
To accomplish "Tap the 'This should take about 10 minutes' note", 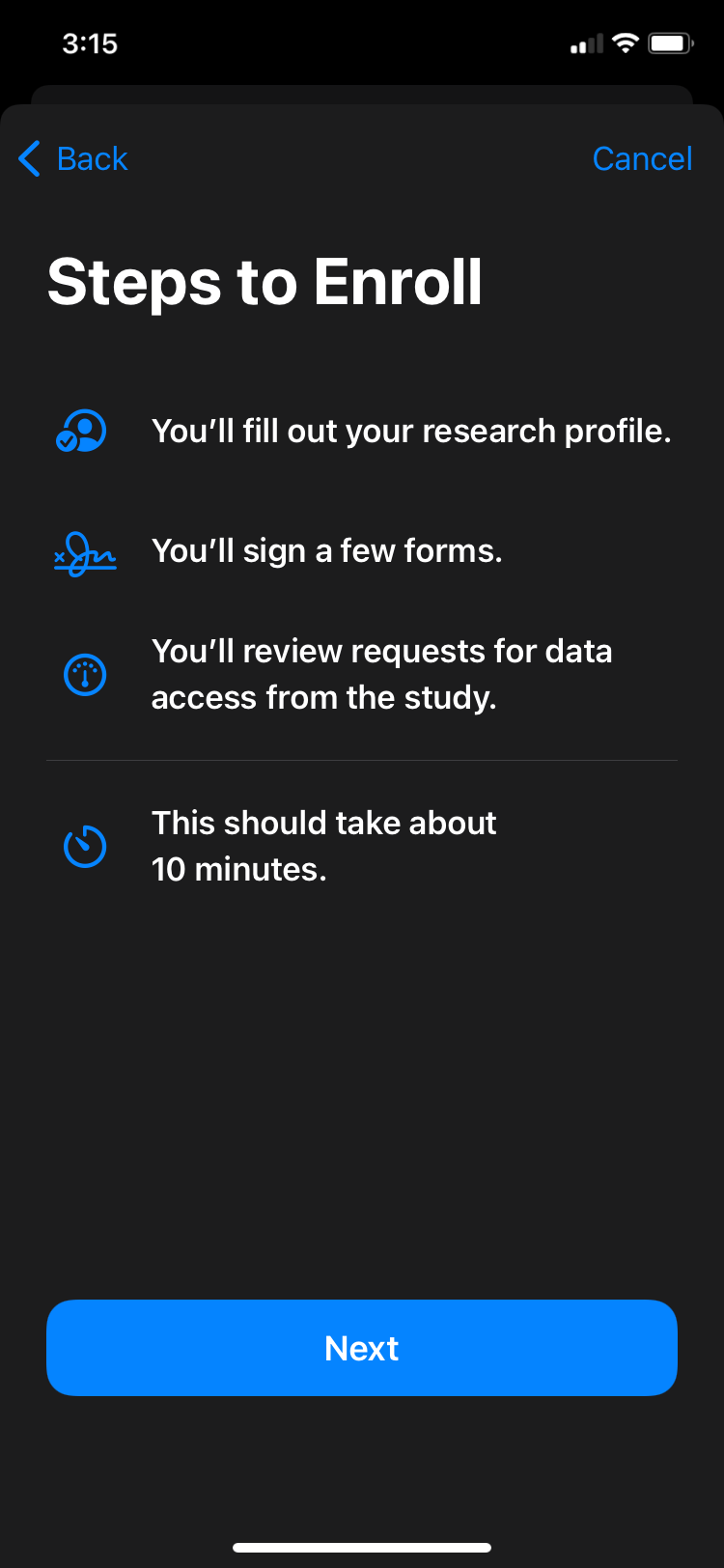I will click(x=323, y=846).
